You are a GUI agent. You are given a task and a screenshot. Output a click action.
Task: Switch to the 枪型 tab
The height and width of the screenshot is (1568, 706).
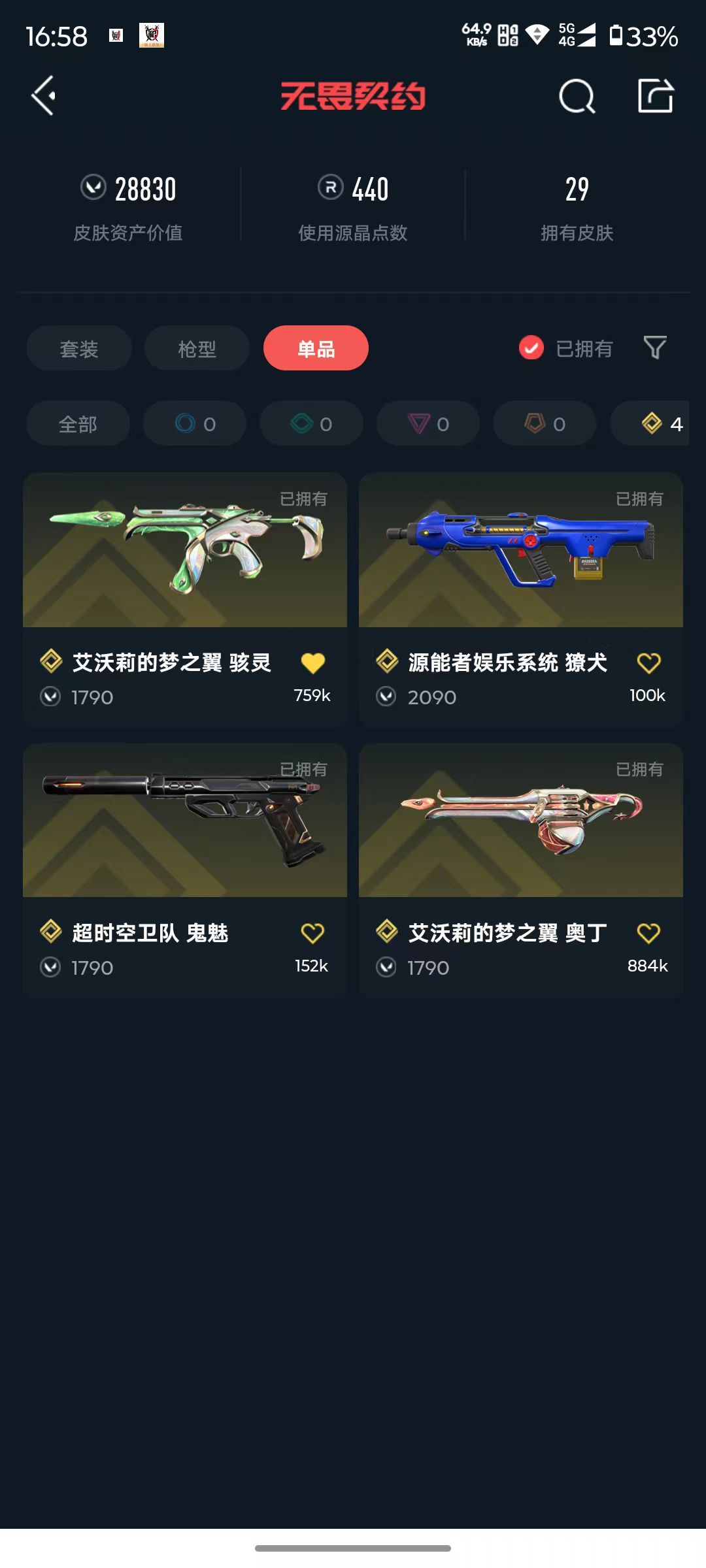tap(196, 348)
